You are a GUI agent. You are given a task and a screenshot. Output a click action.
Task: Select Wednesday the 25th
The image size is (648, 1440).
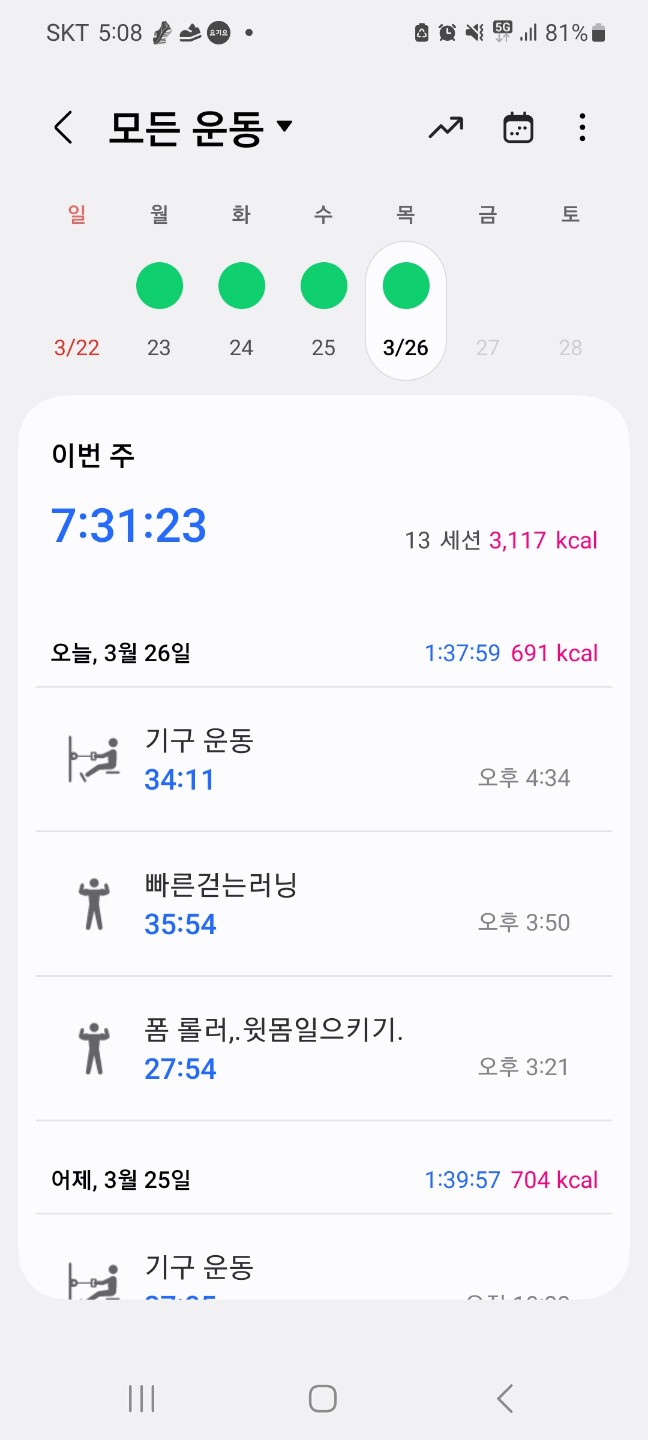click(x=323, y=300)
